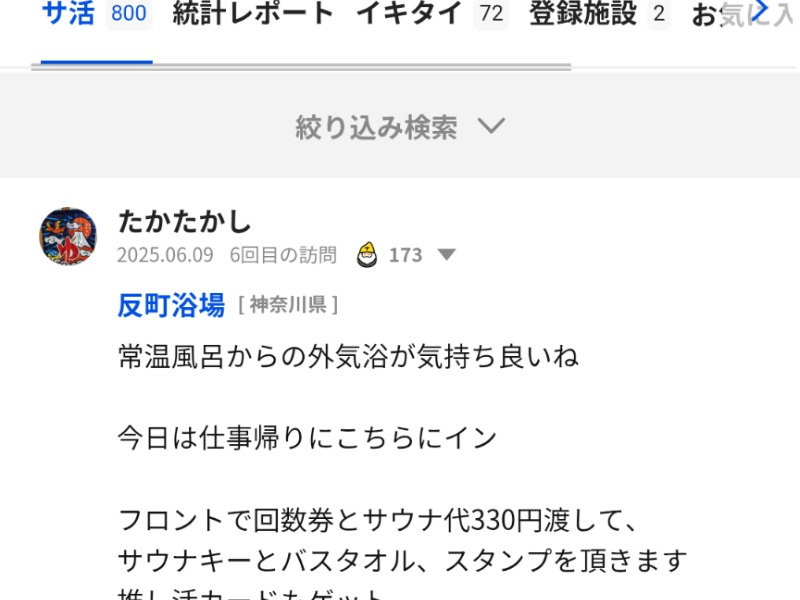
Task: Open たかたかし's profile avatar
Action: click(x=68, y=237)
